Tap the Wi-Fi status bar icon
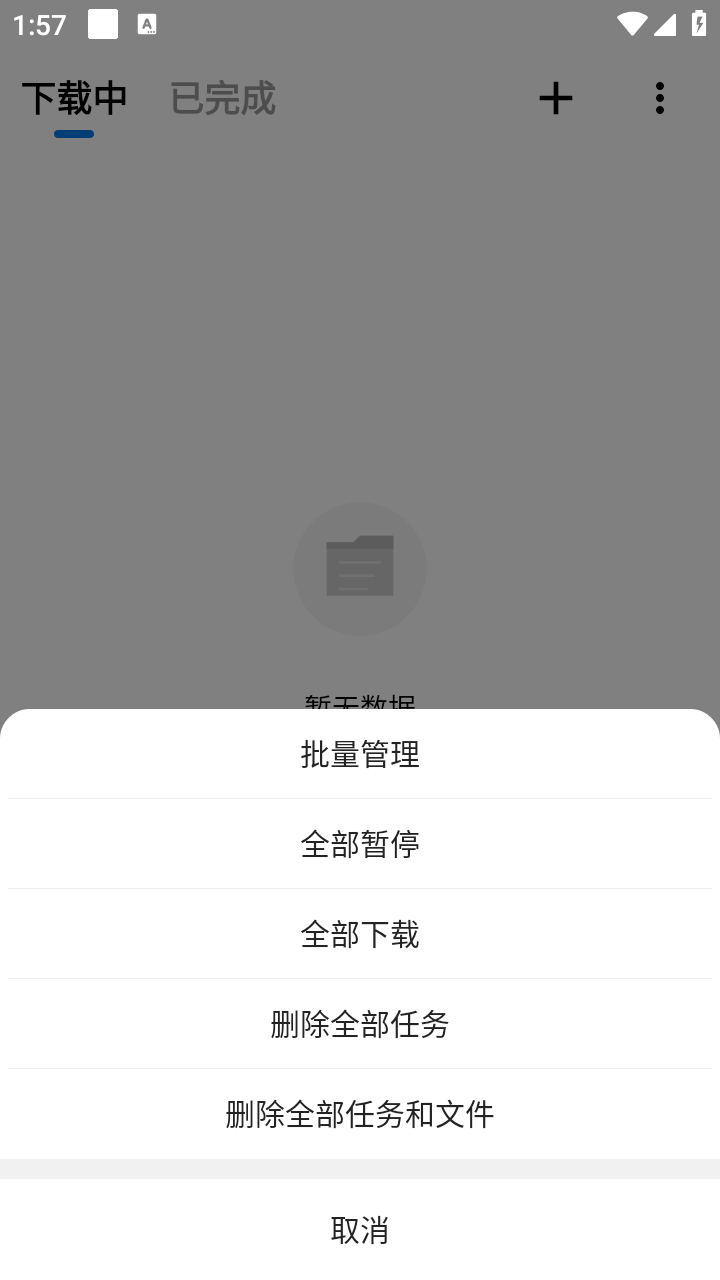Image resolution: width=720 pixels, height=1280 pixels. pos(632,23)
